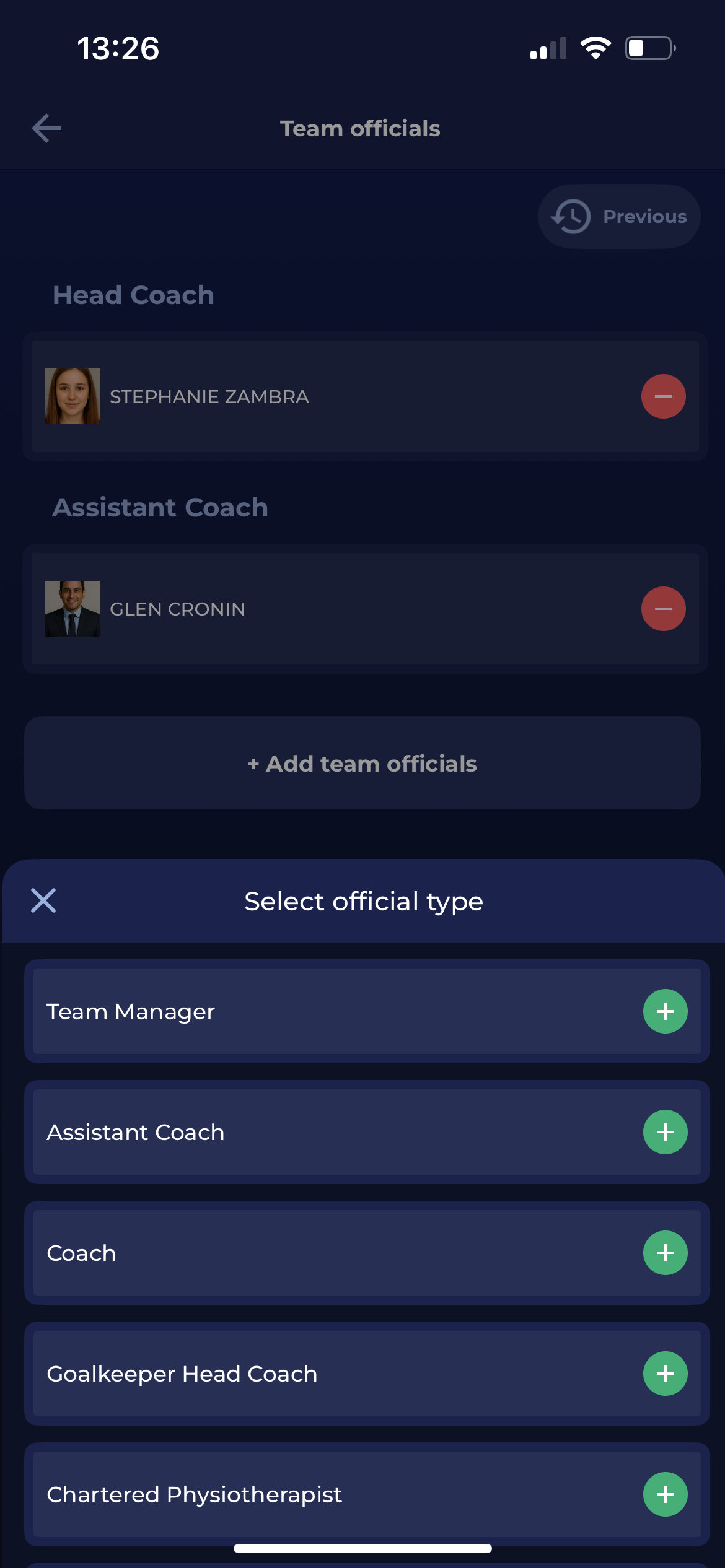Go back from Team officials
The image size is (725, 1568).
coord(46,128)
